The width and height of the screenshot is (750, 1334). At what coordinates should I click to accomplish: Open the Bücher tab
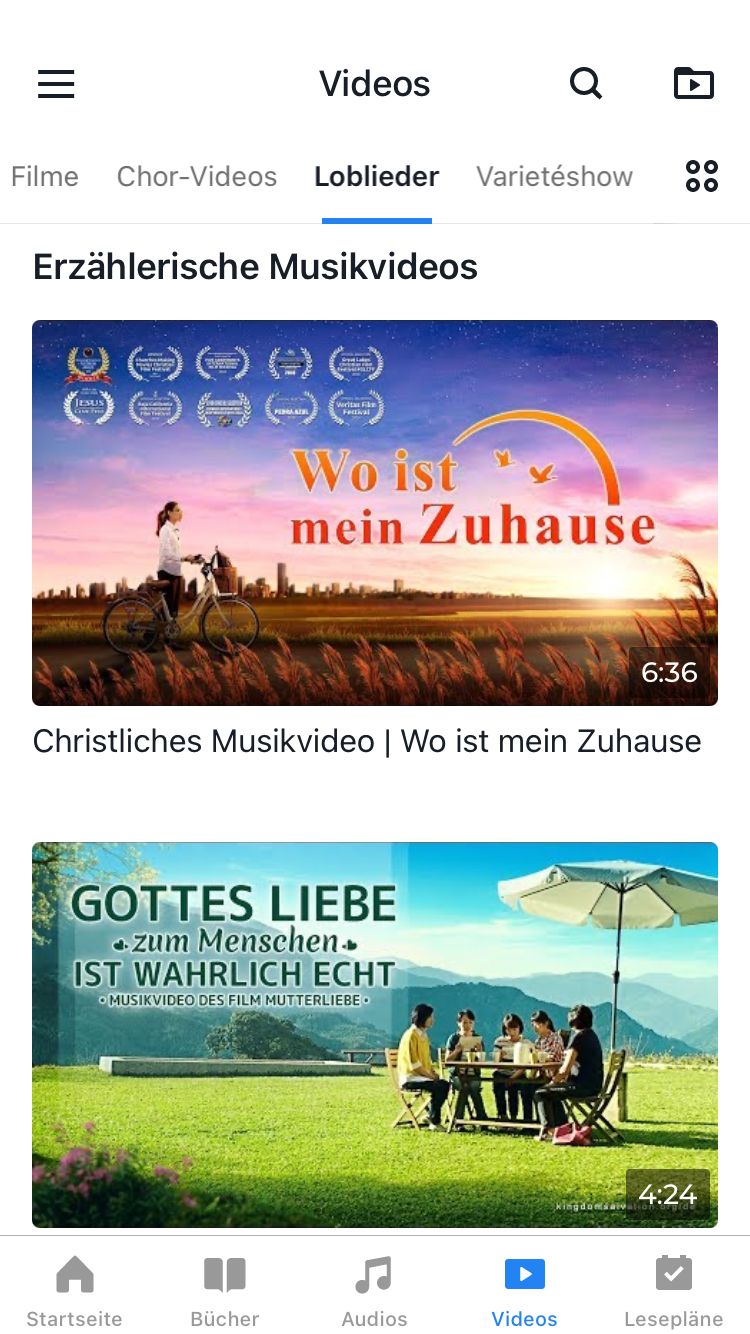pyautogui.click(x=225, y=1290)
